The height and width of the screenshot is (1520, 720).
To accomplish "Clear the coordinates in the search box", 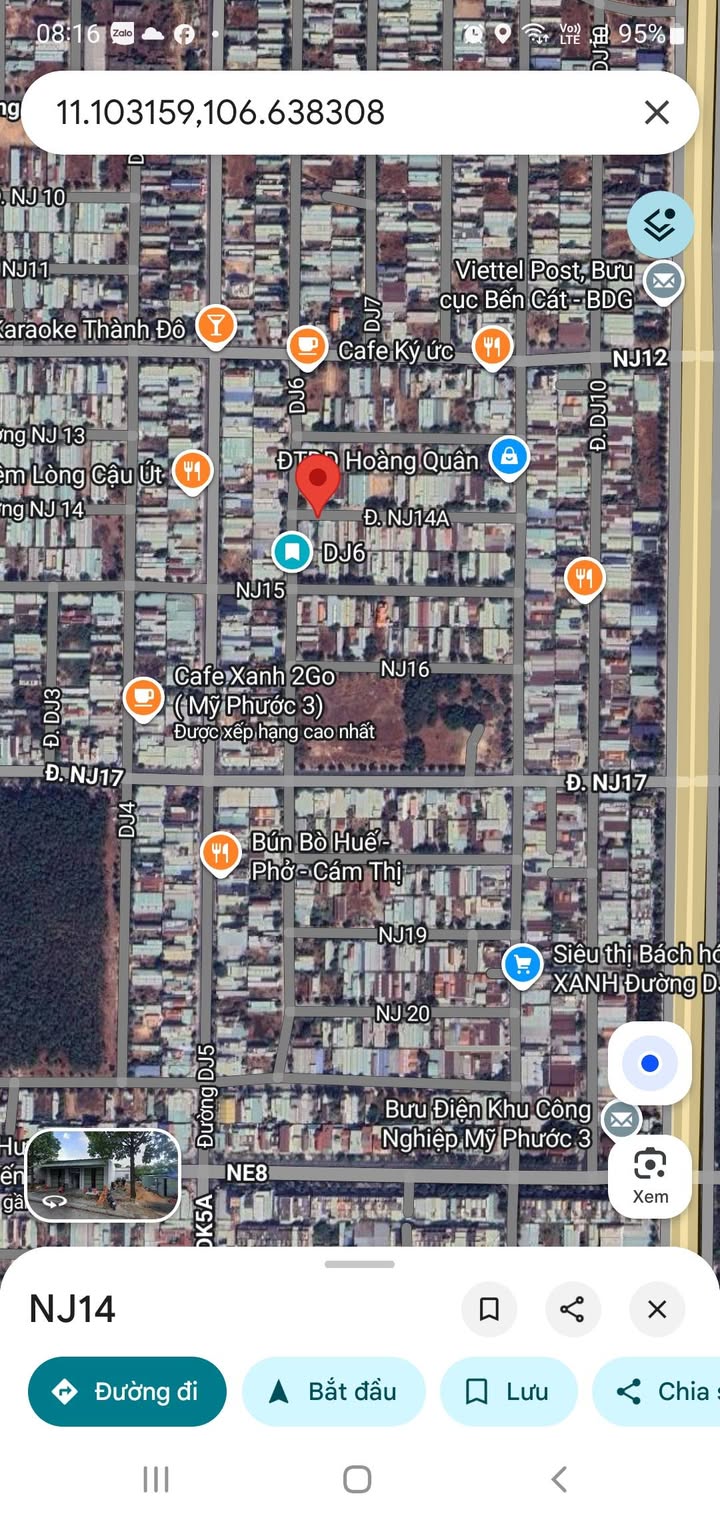I will pos(656,112).
